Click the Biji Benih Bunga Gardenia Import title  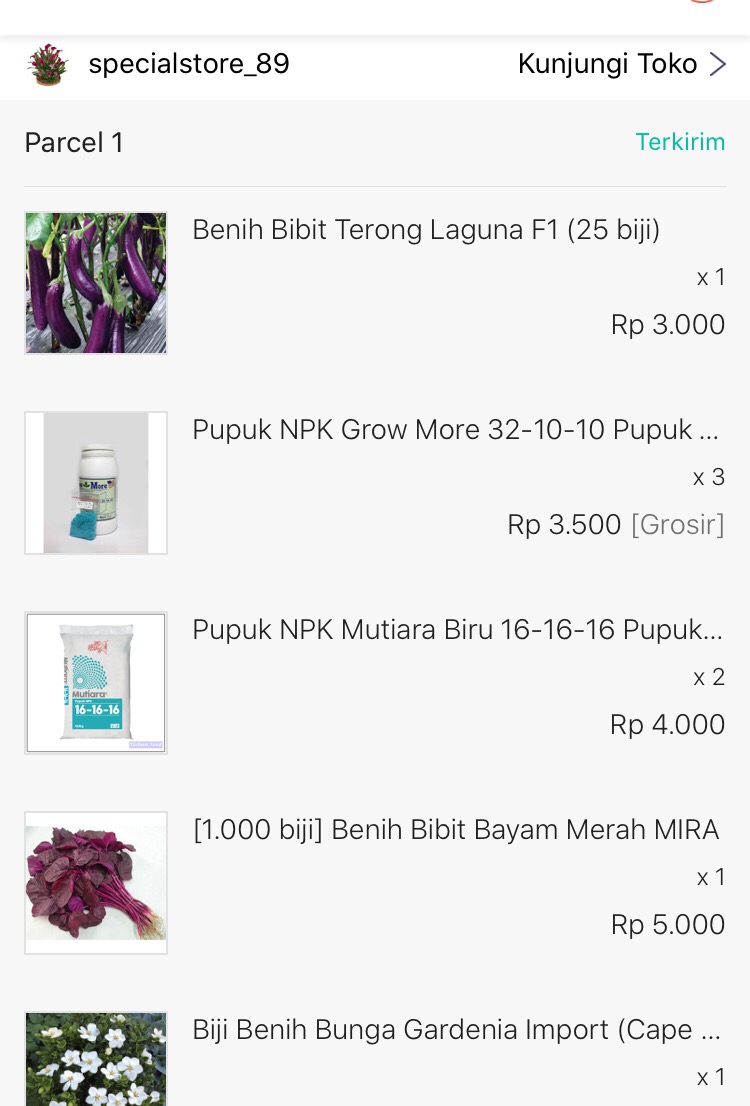456,1029
